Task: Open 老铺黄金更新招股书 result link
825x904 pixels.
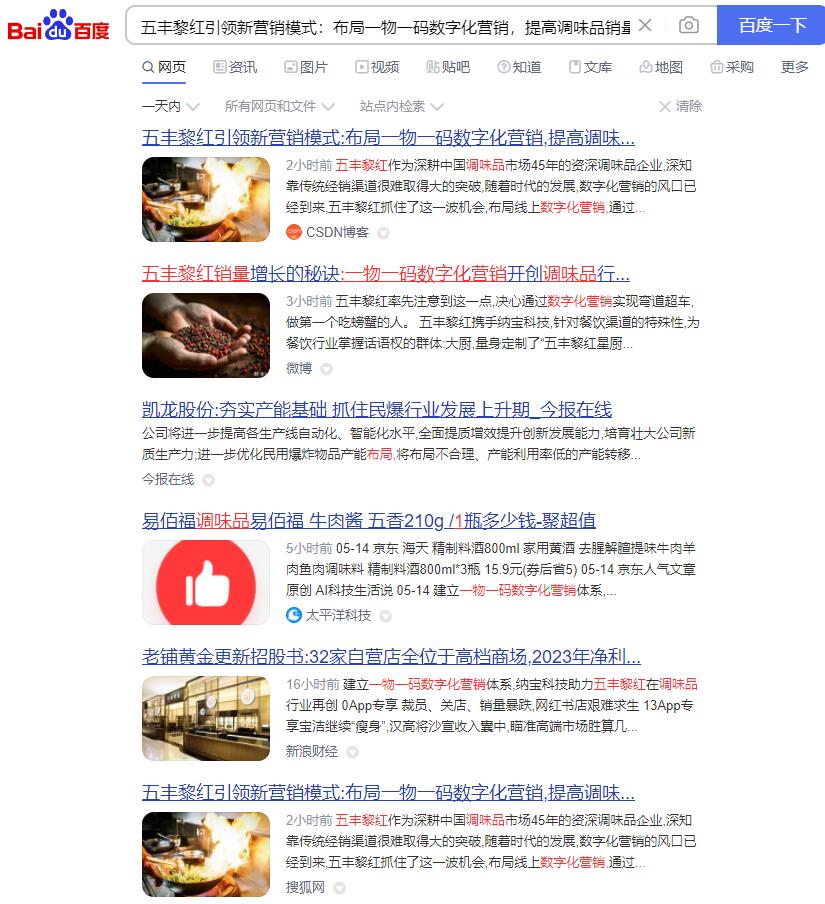Action: click(391, 657)
